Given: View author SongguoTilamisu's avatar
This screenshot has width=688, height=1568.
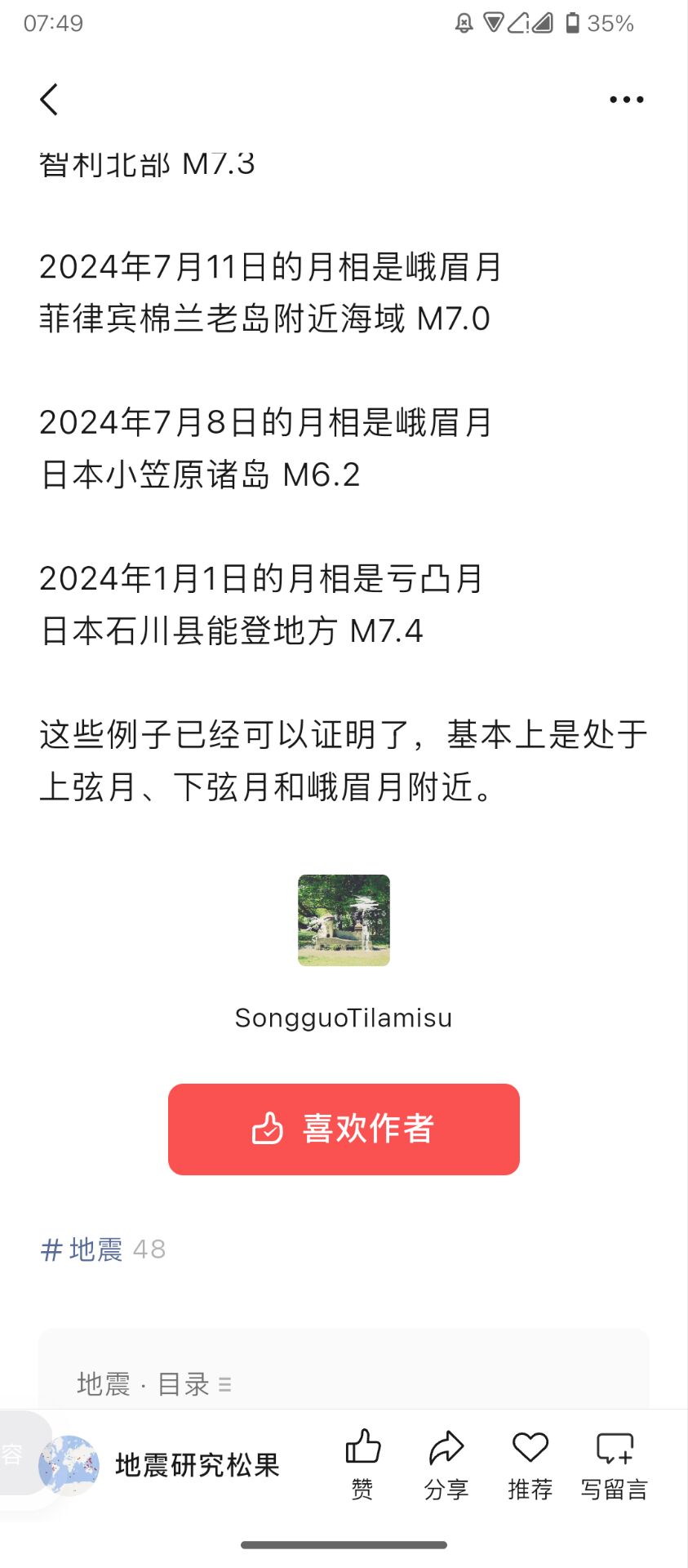Looking at the screenshot, I should click(344, 920).
